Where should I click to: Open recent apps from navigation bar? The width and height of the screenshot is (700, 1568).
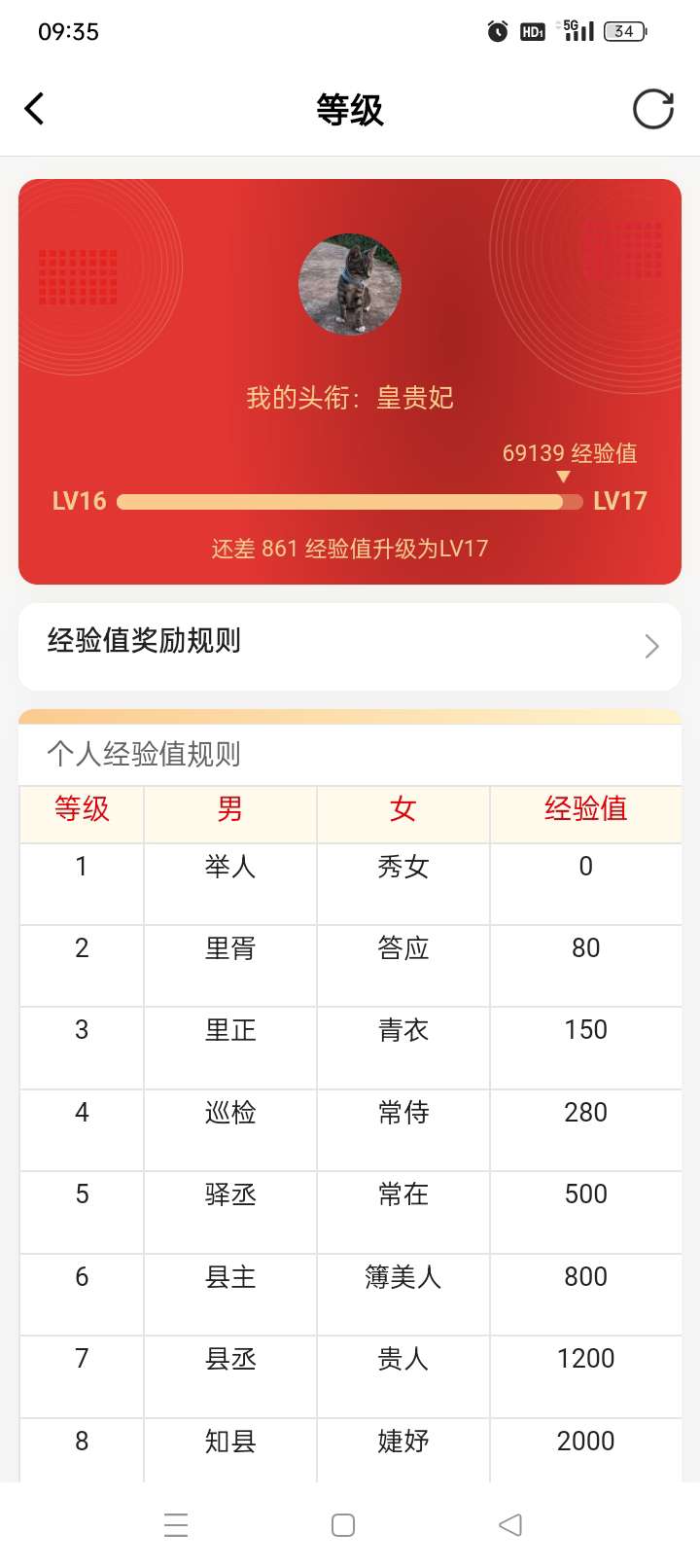[176, 1525]
